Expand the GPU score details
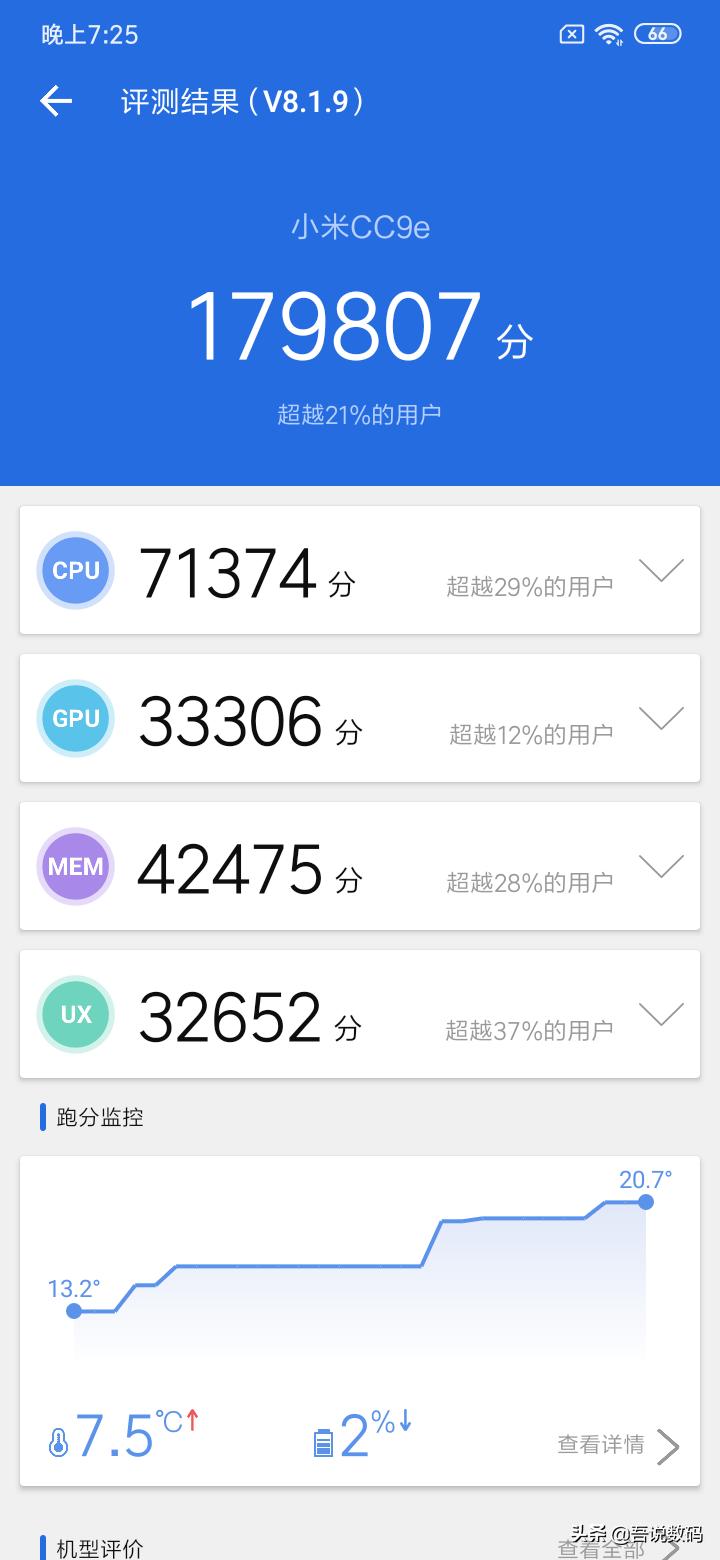Screen dimensions: 720x1560 [662, 718]
